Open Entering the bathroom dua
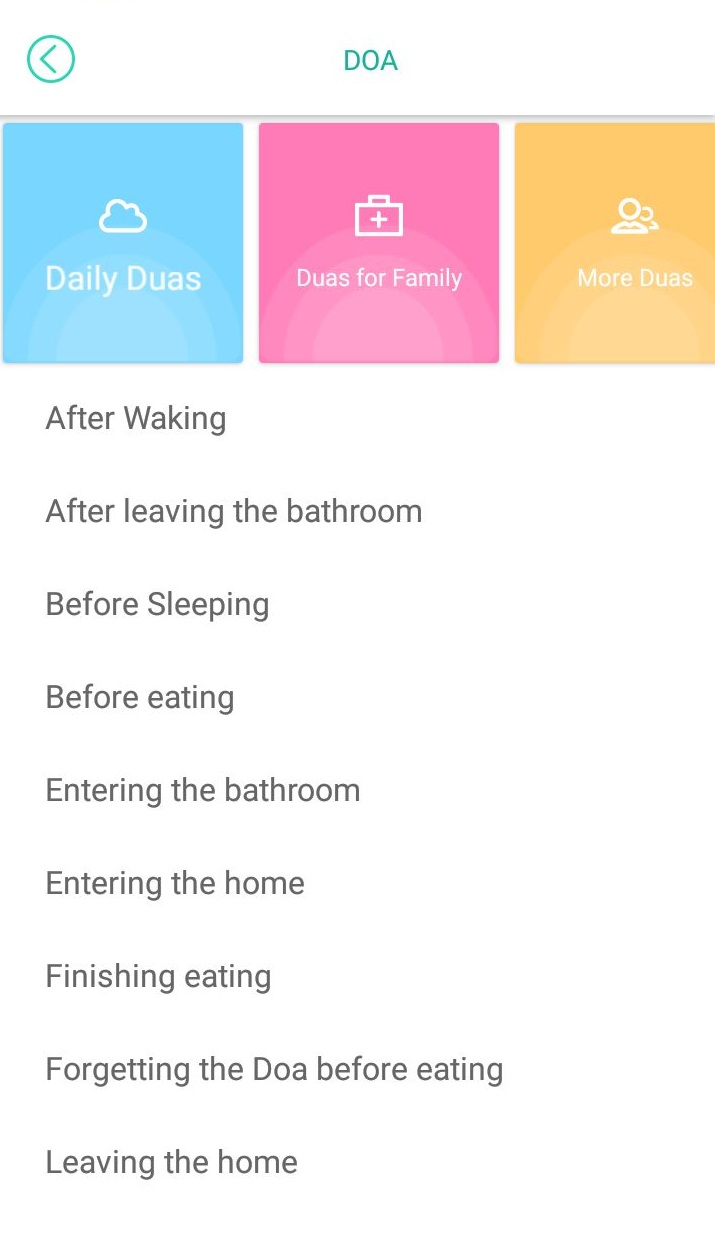The width and height of the screenshot is (715, 1235). (x=203, y=790)
